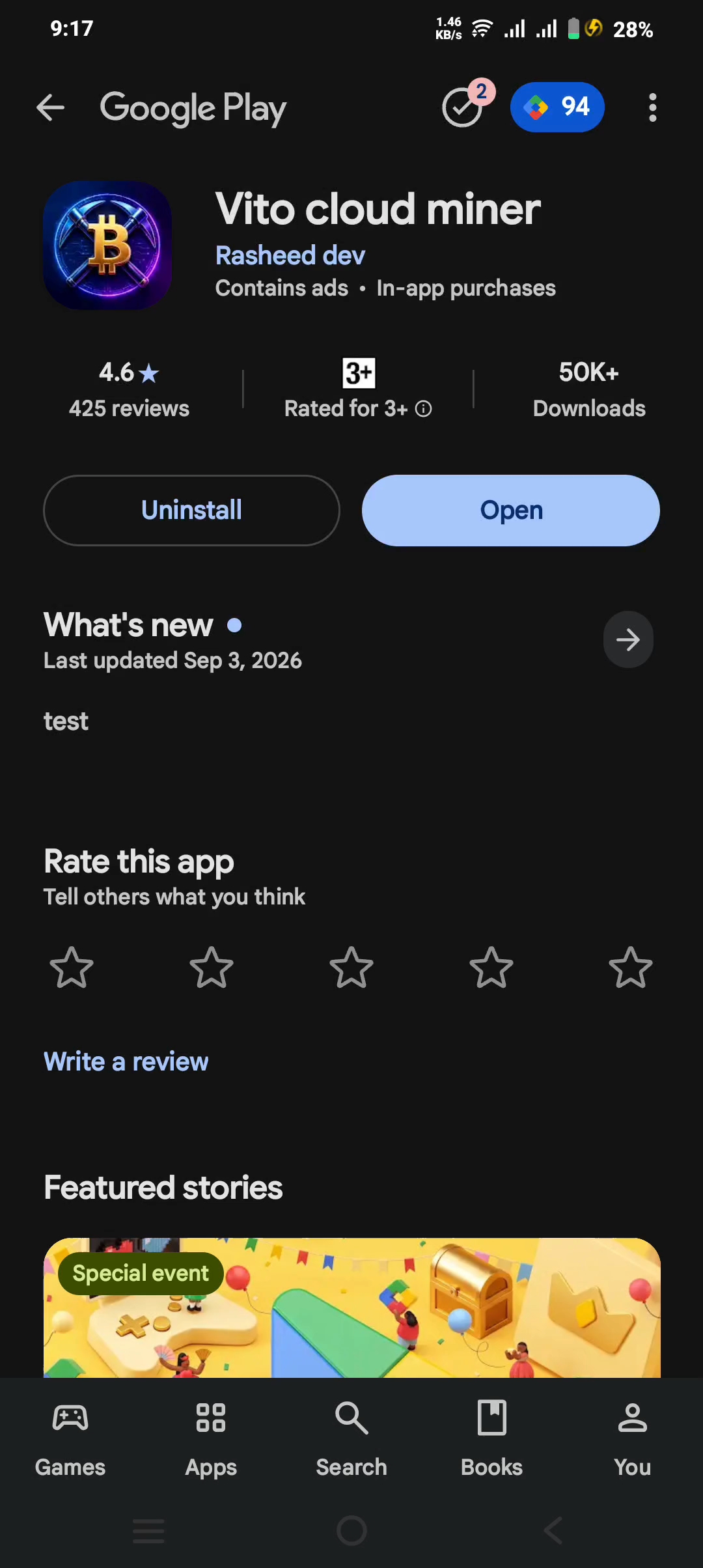
Task: Rate this app one star
Action: [72, 968]
